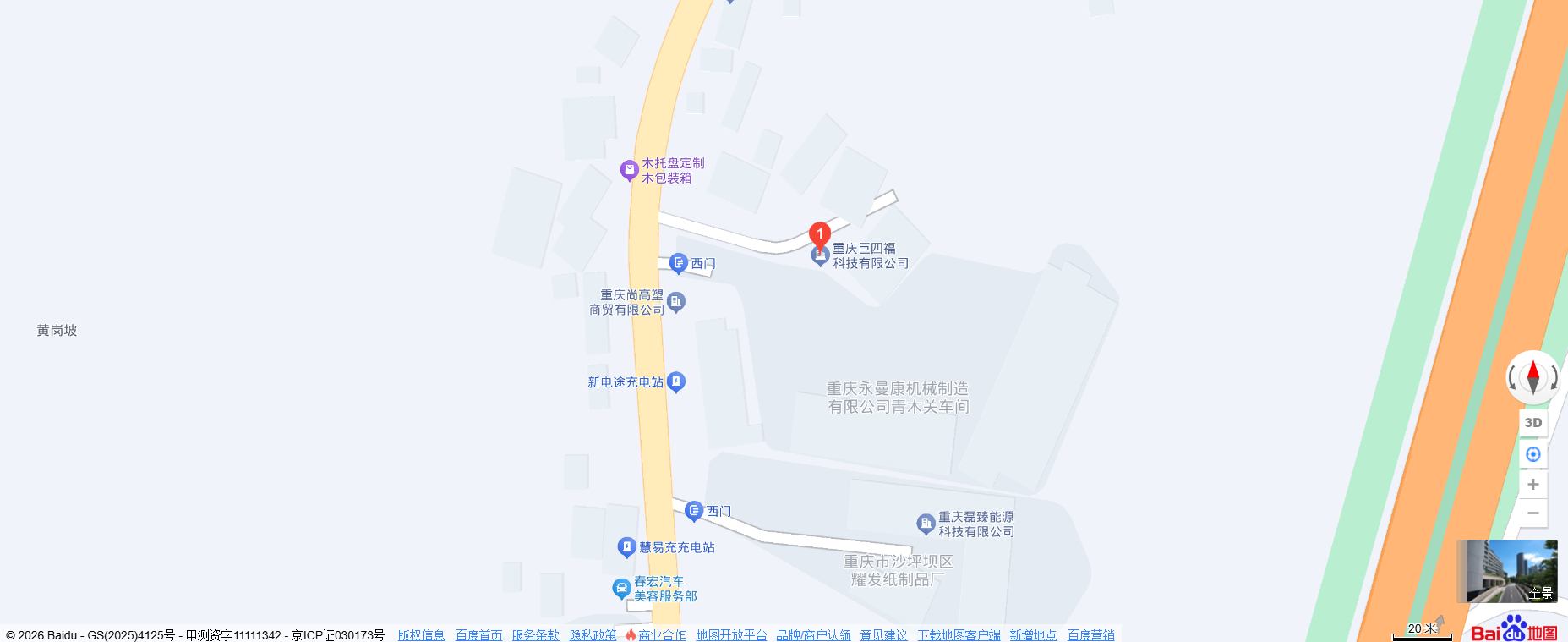1568x642 pixels.
Task: Open the 服务条款 link
Action: click(535, 635)
